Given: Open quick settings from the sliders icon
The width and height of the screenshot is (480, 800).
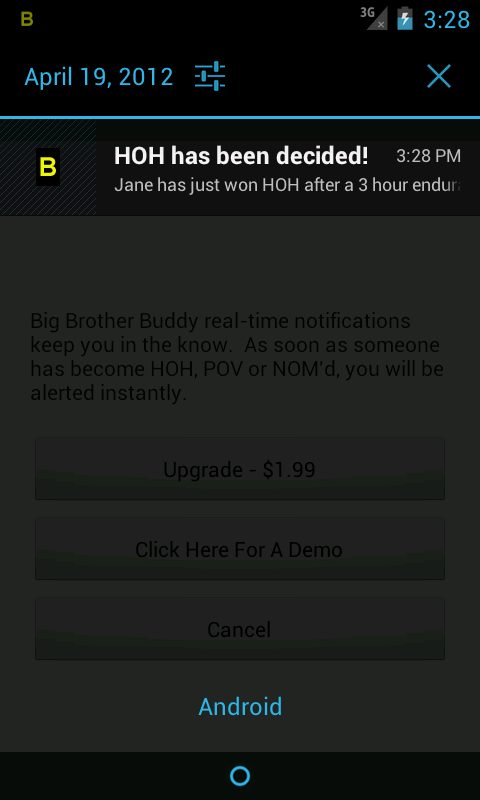Looking at the screenshot, I should pyautogui.click(x=210, y=77).
